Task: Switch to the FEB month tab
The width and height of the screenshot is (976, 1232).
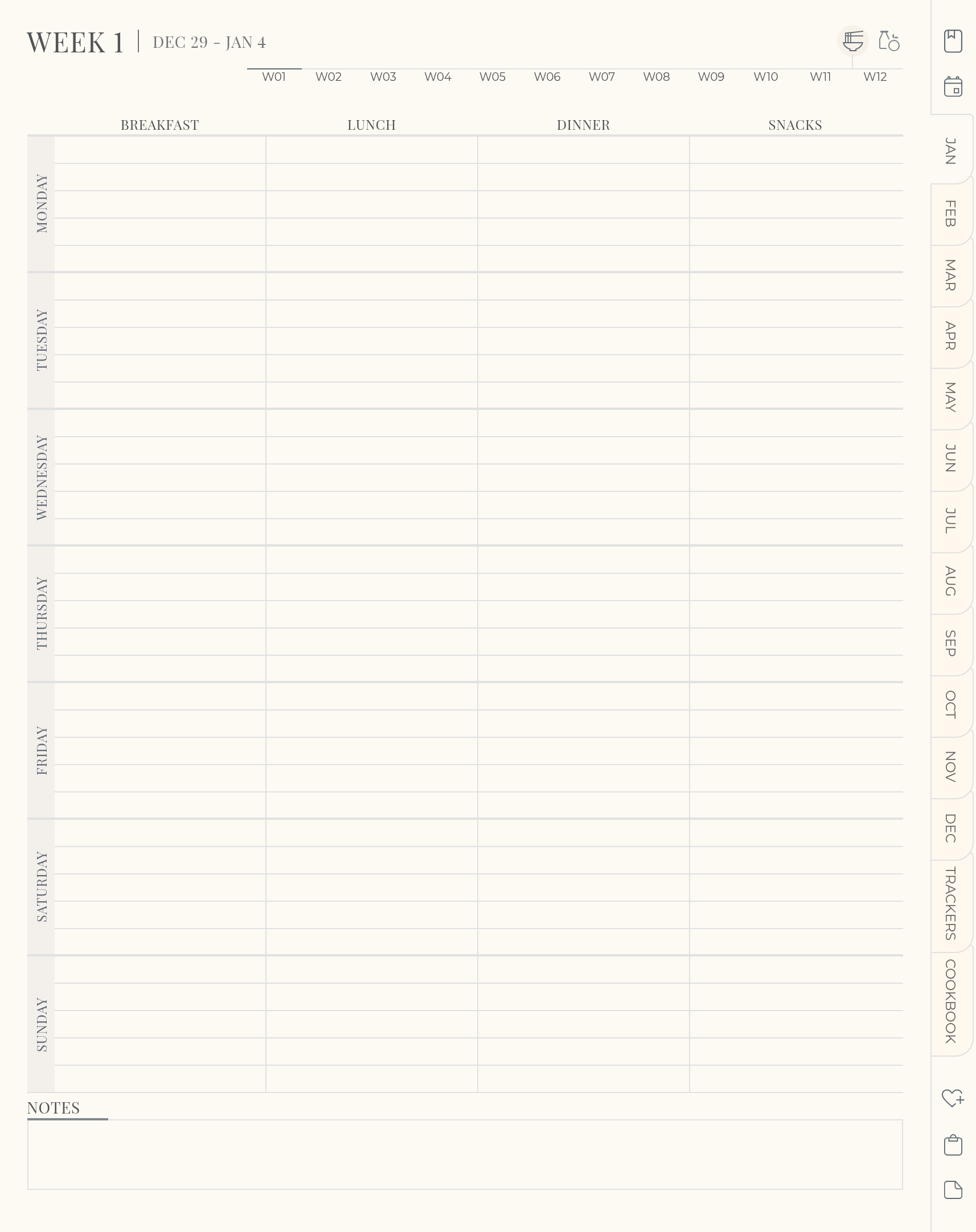Action: click(x=950, y=213)
